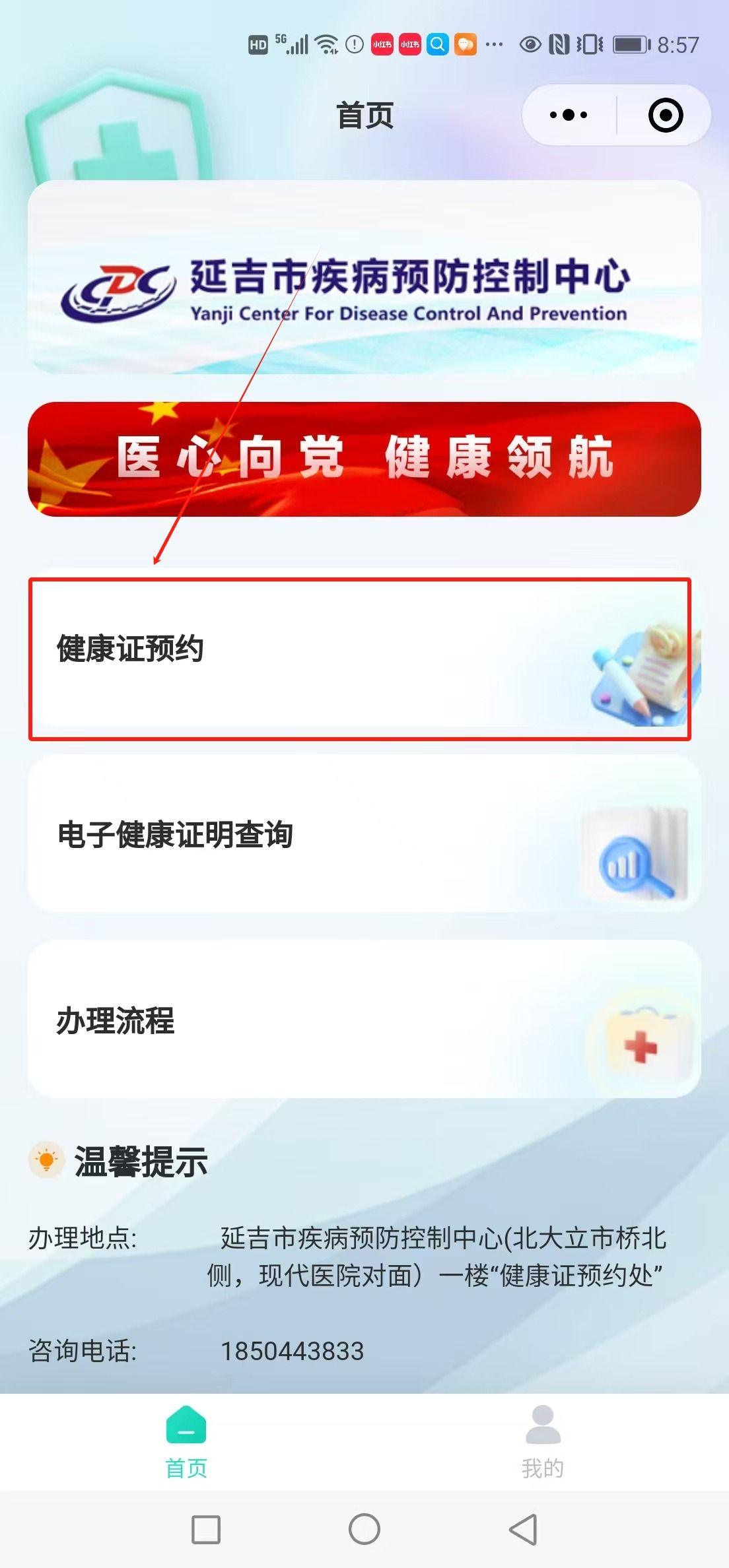729x1568 pixels.
Task: Switch to the 我的 tab
Action: [543, 1442]
